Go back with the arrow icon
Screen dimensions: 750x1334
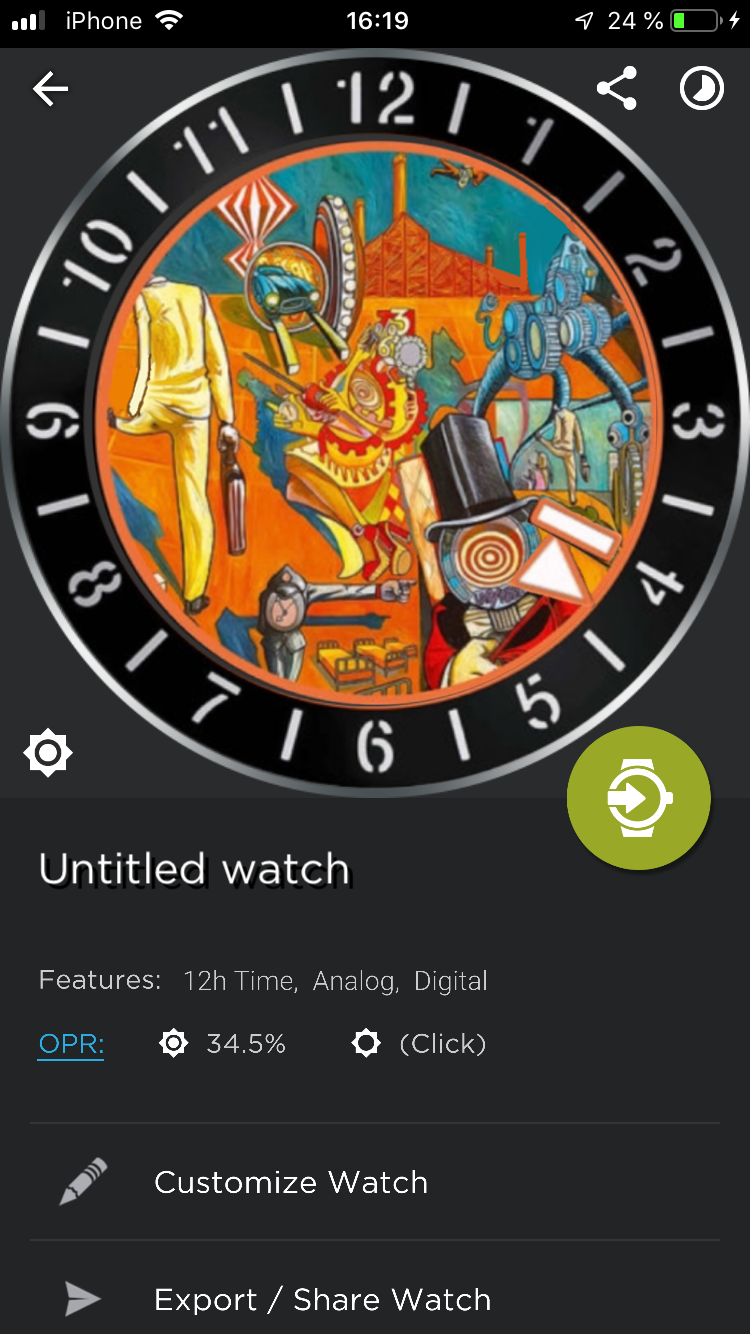click(x=50, y=89)
